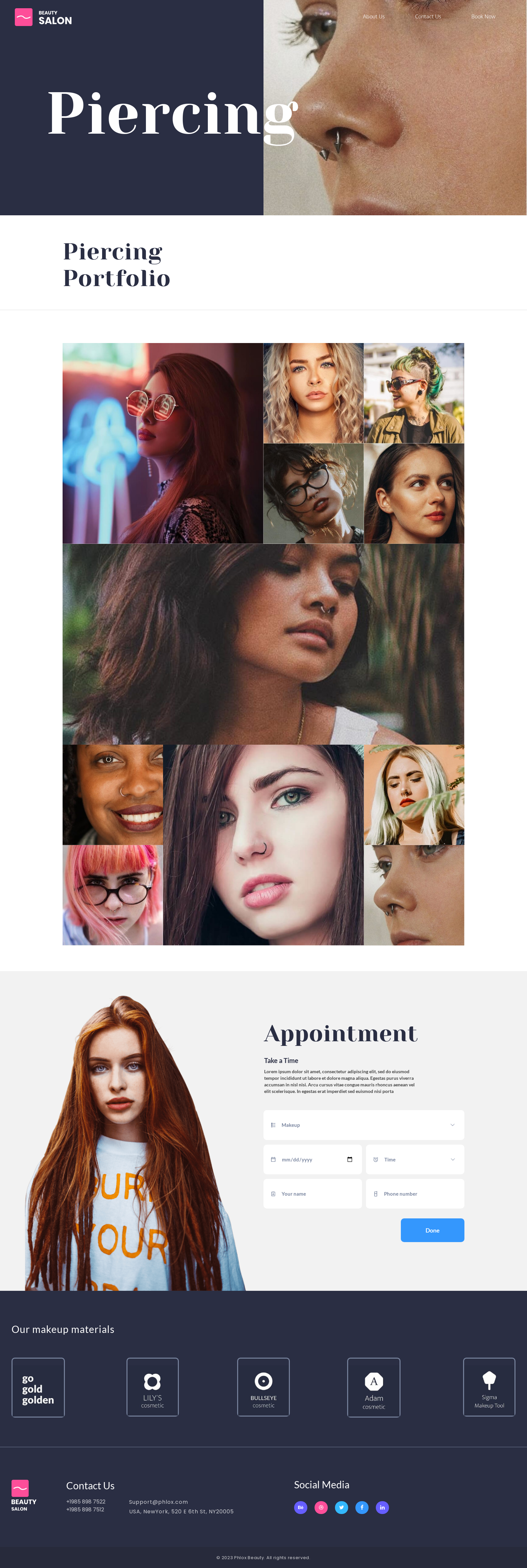Submit the appointment with Done
Image resolution: width=527 pixels, height=1568 pixels.
[432, 1230]
